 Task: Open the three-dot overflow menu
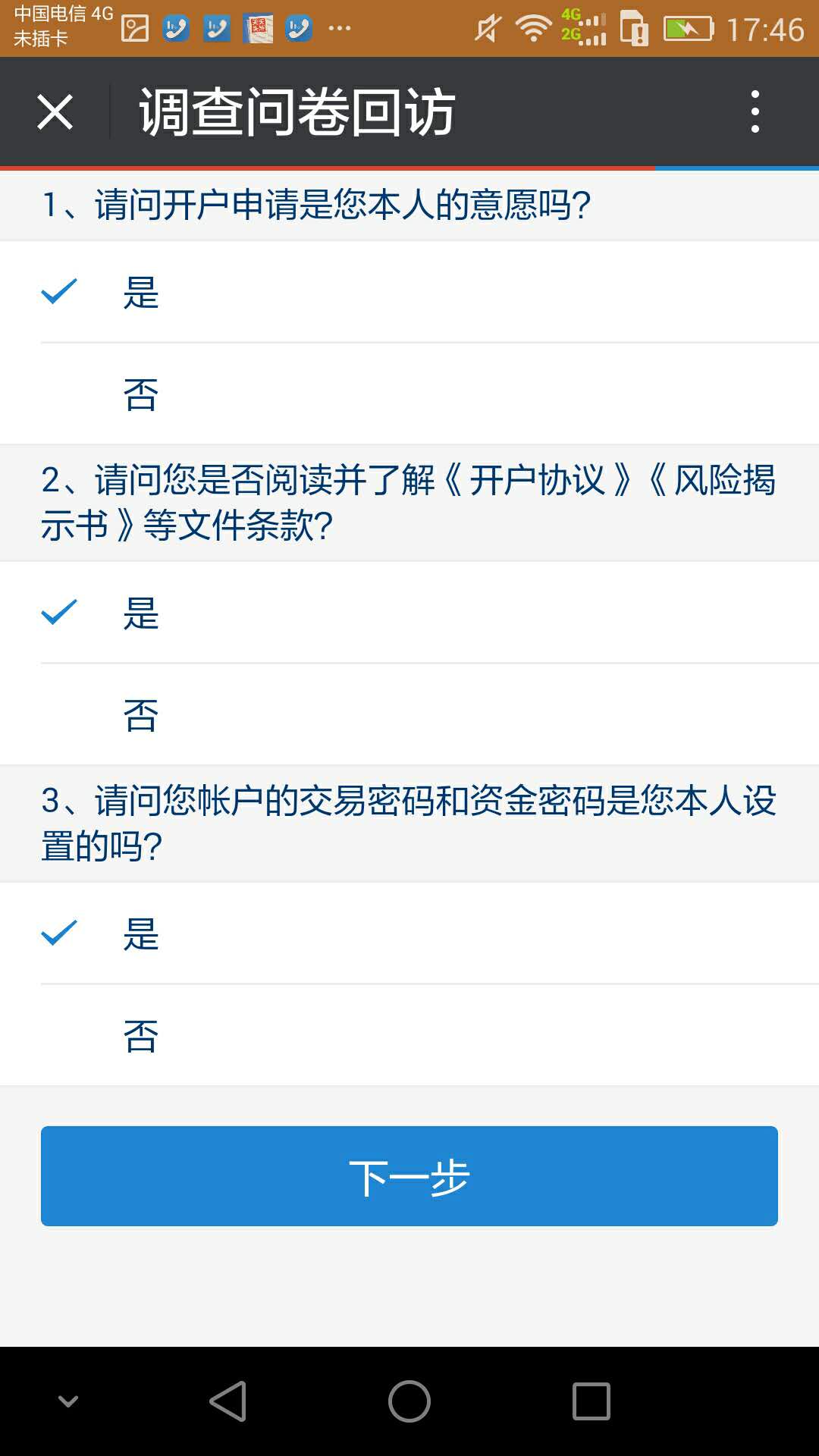tap(755, 112)
